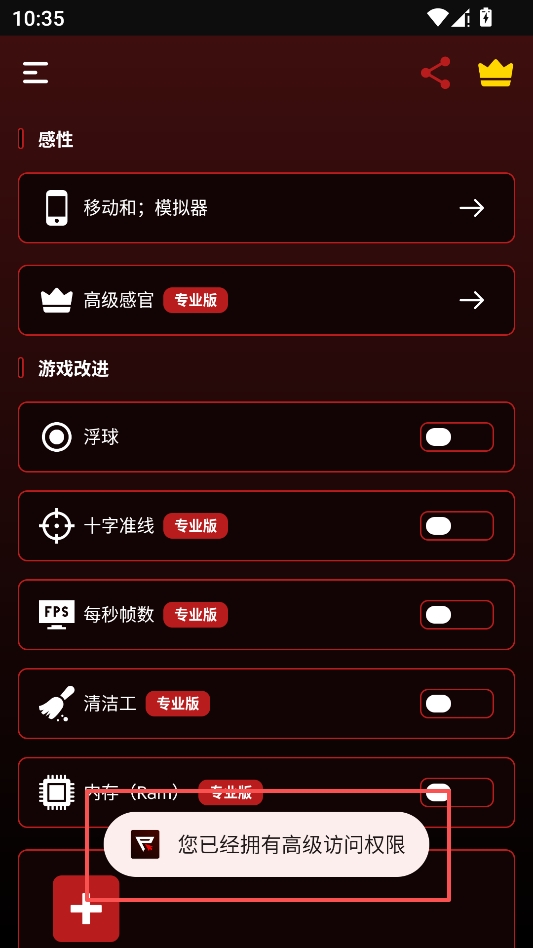
Task: Enable the 十字准线 crosshair switch
Action: (x=457, y=526)
